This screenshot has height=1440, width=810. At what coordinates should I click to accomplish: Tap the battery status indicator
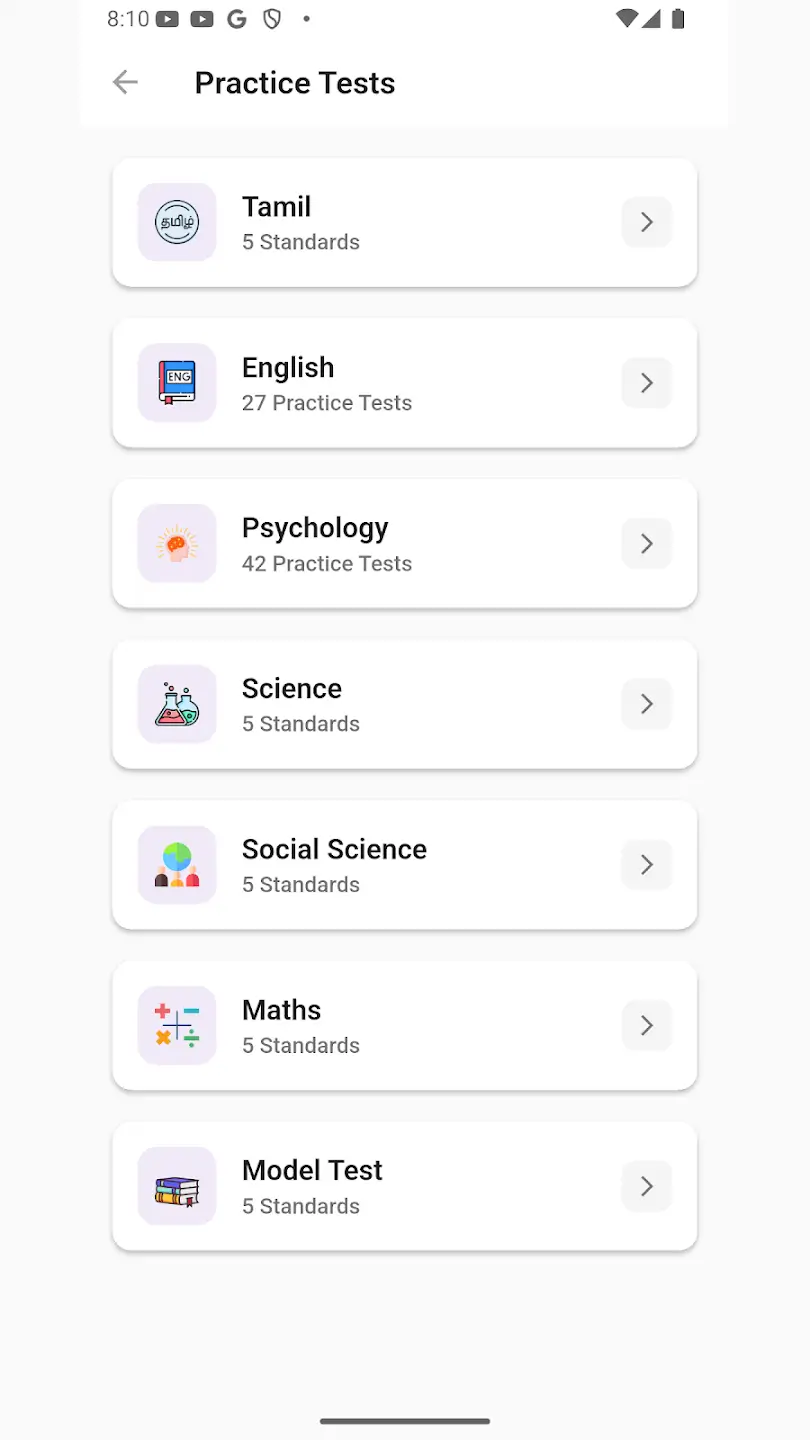pyautogui.click(x=677, y=18)
